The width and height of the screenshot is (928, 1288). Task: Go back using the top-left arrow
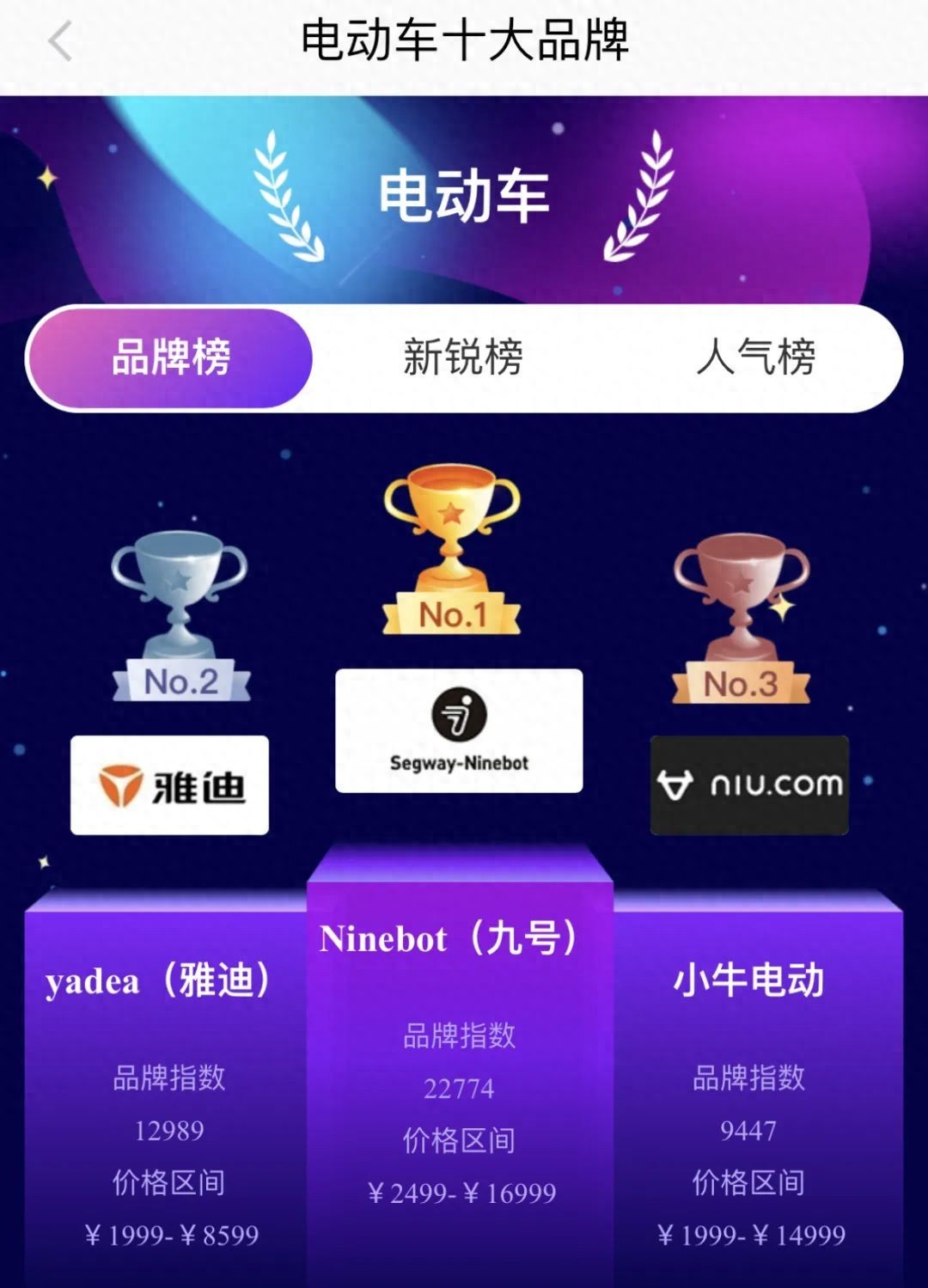(60, 42)
